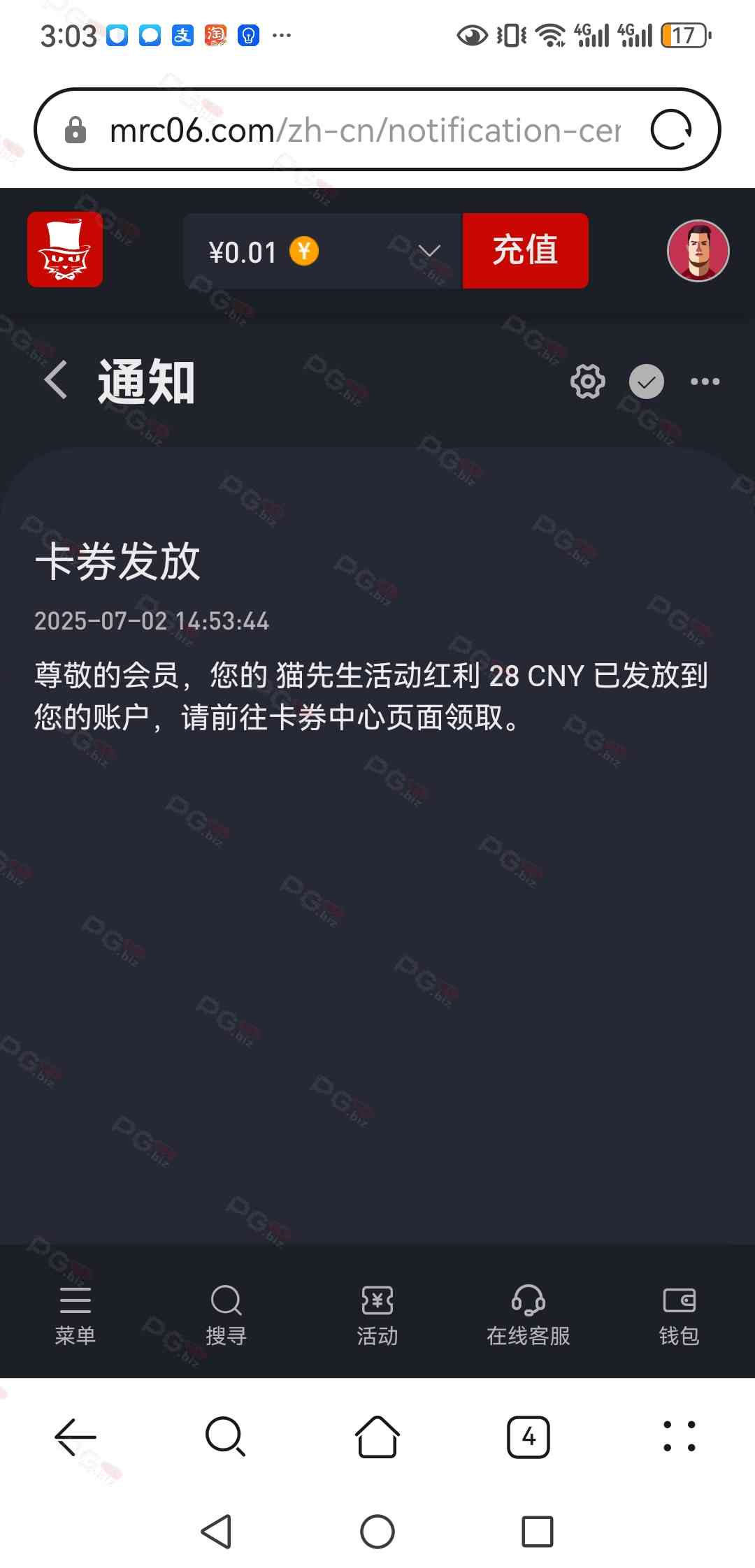Reload the page in address bar
This screenshot has height=1568, width=755.
pyautogui.click(x=671, y=130)
